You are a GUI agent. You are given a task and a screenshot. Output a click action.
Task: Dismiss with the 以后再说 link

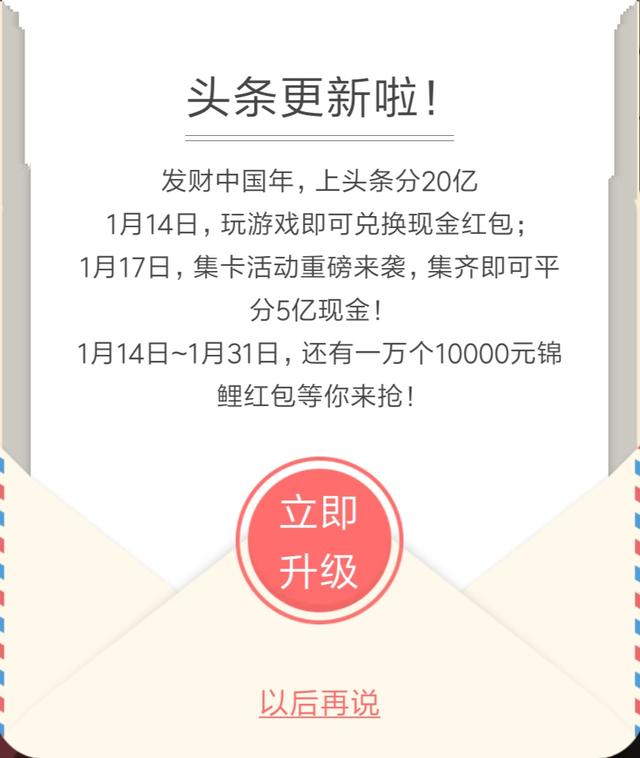coord(319,703)
